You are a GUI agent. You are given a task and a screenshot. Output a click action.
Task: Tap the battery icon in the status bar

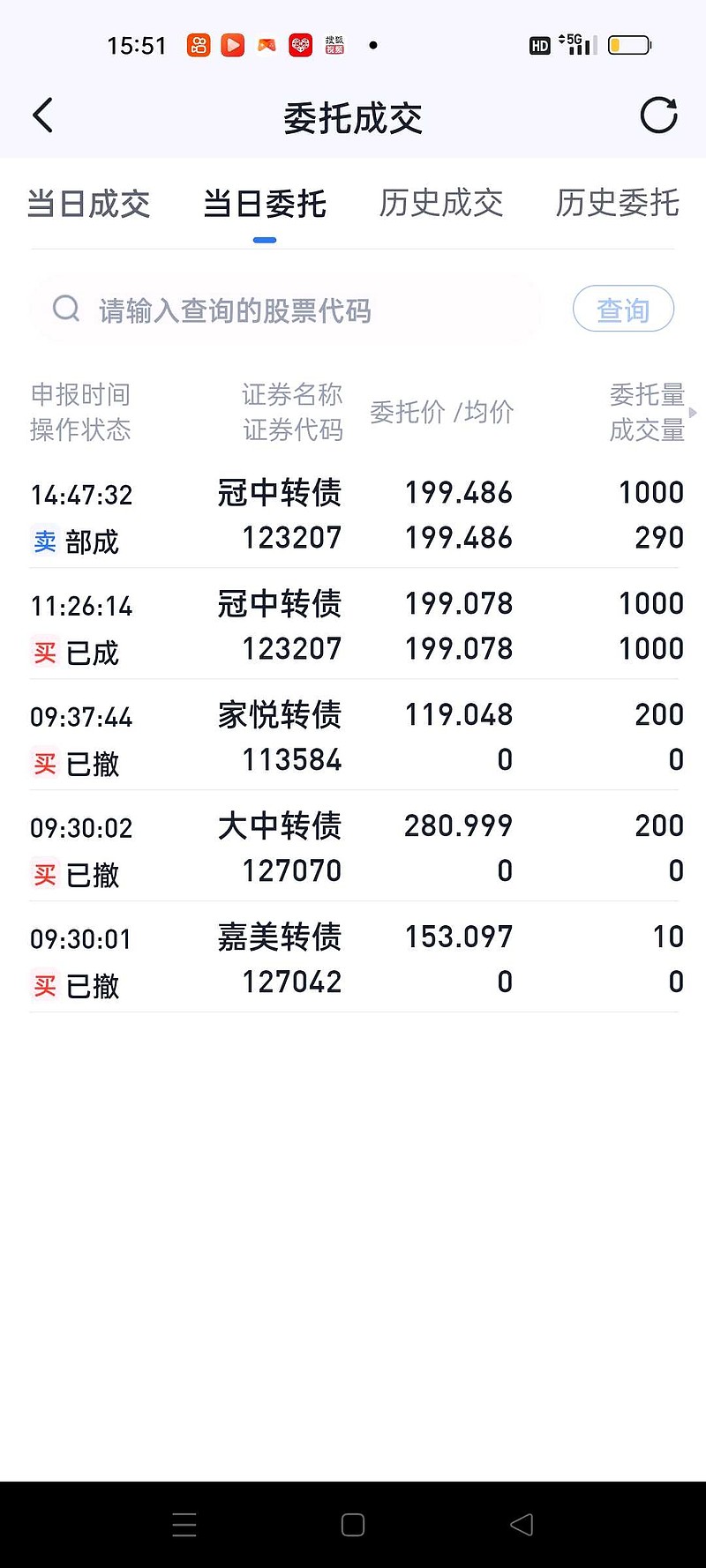pyautogui.click(x=628, y=44)
